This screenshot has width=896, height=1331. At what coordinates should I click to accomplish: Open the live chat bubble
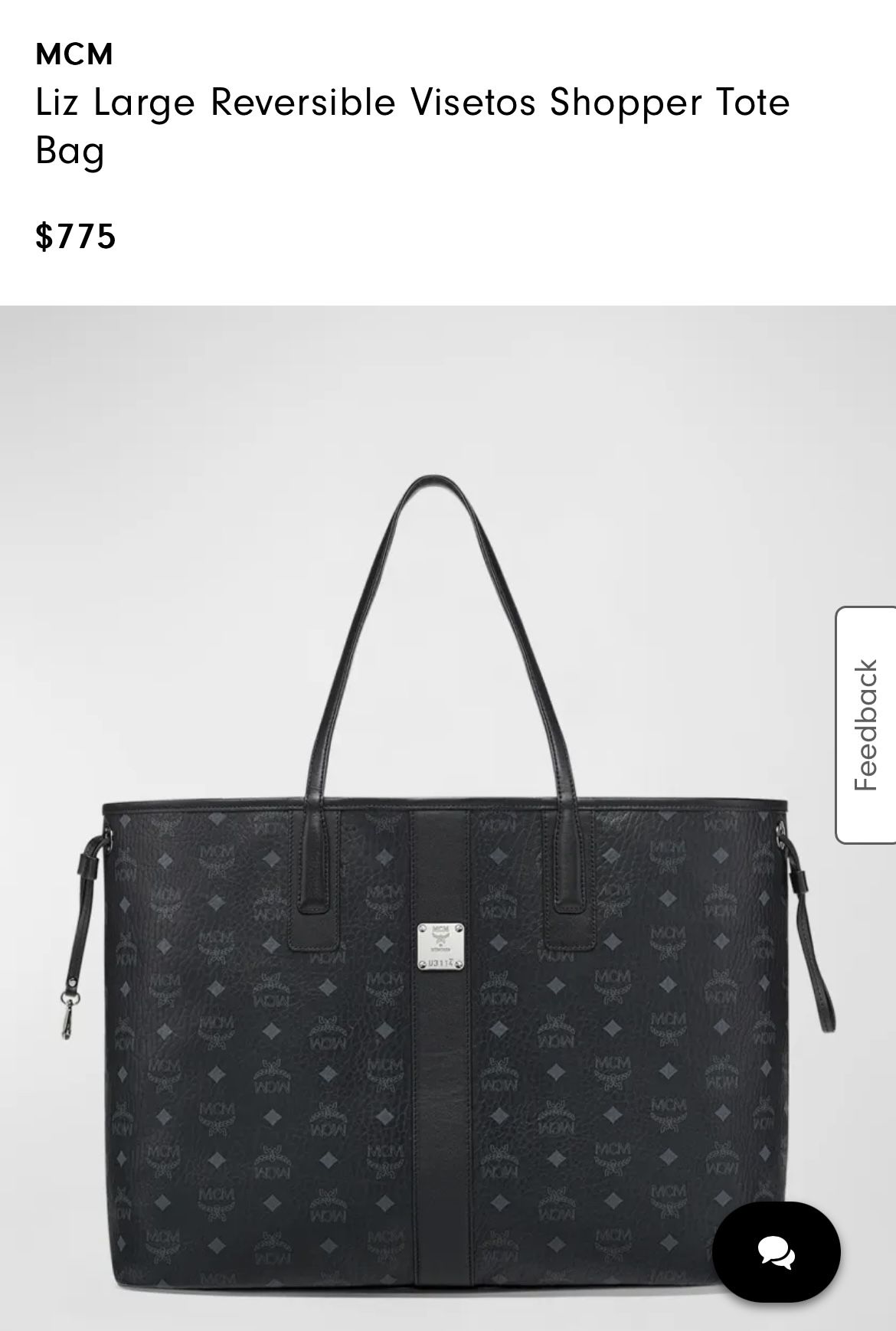(x=777, y=1251)
